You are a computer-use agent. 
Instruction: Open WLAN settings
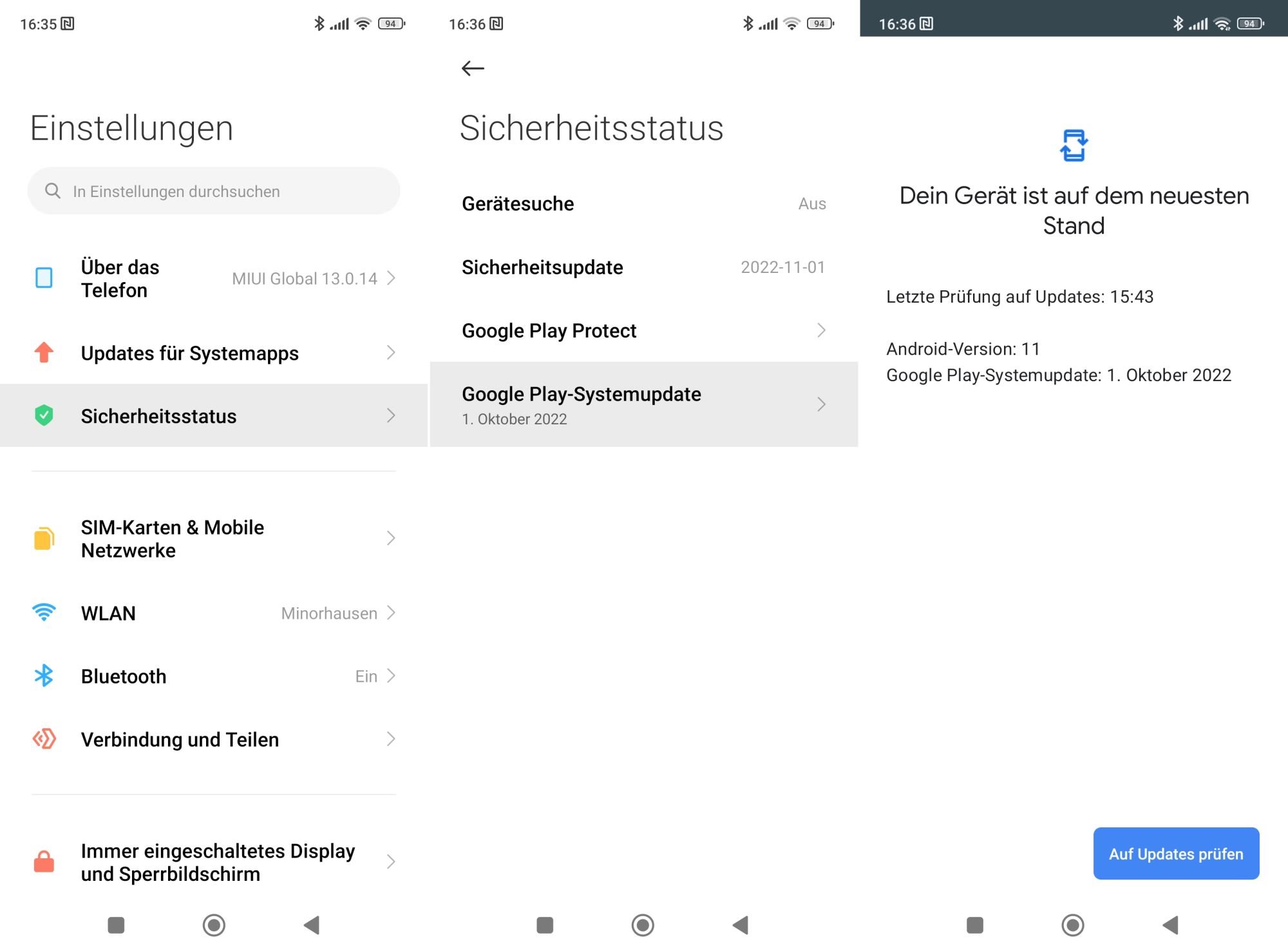coord(214,613)
